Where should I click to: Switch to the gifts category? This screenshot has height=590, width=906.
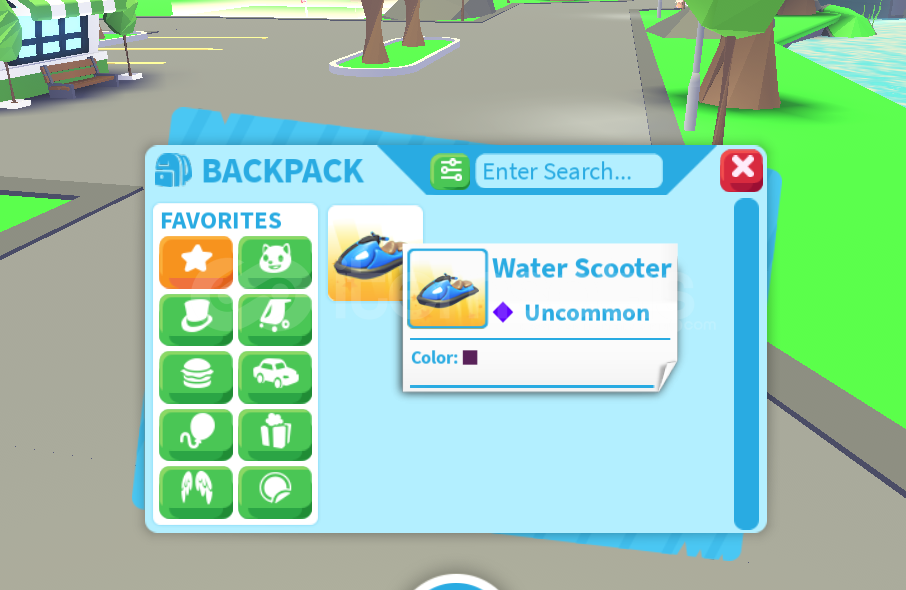(x=275, y=434)
